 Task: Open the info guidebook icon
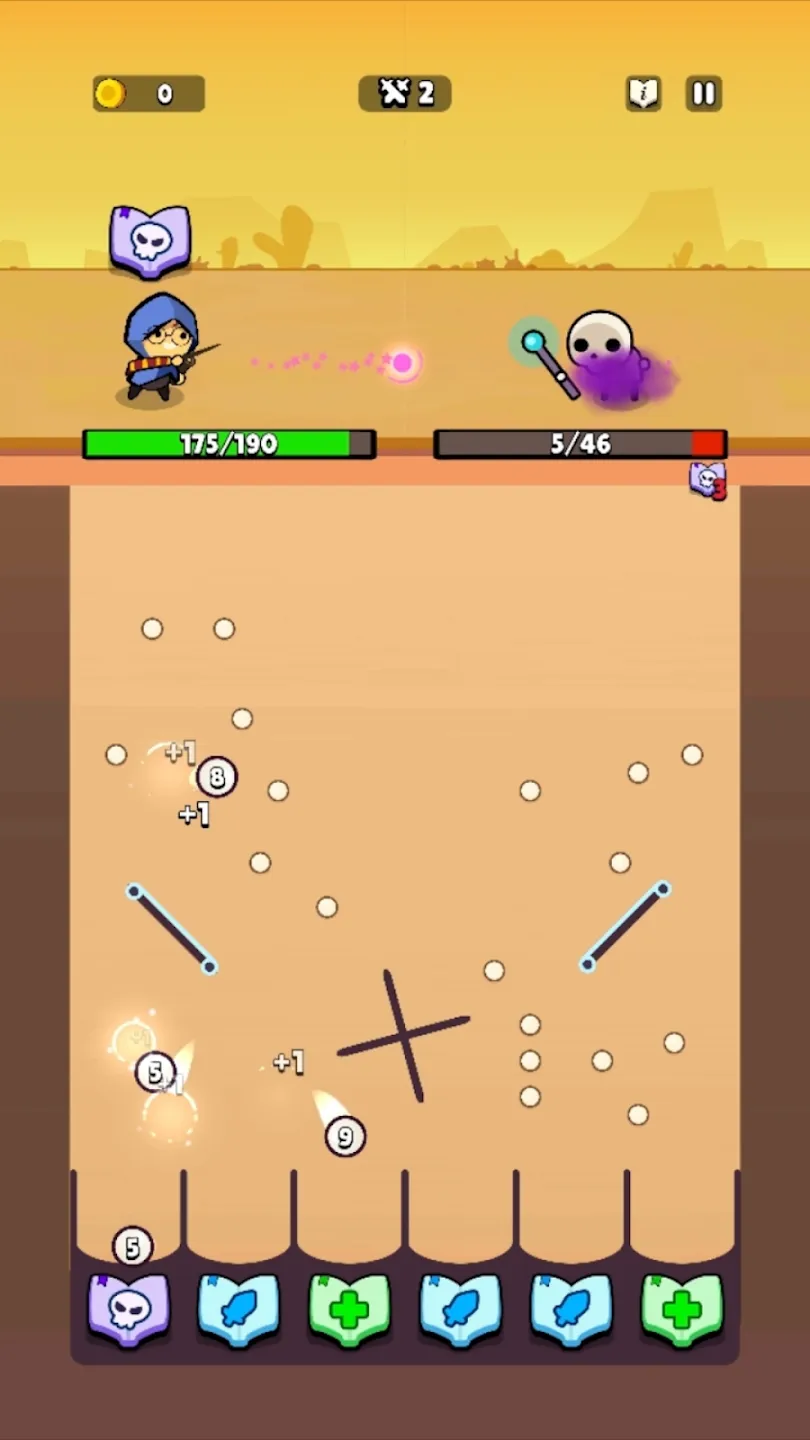(x=643, y=94)
